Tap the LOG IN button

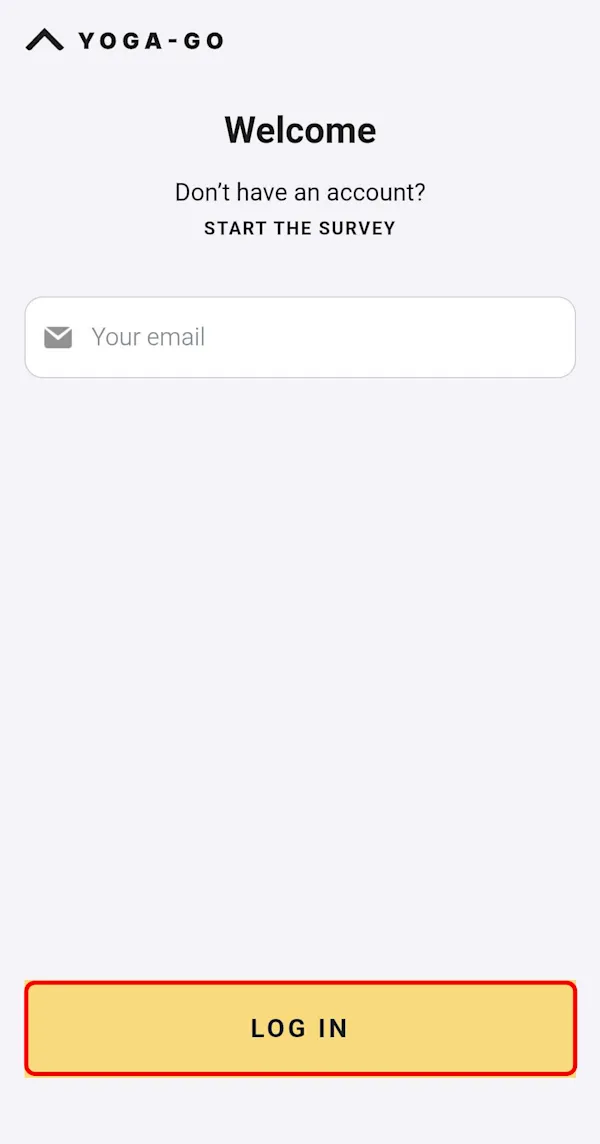pyautogui.click(x=300, y=1028)
